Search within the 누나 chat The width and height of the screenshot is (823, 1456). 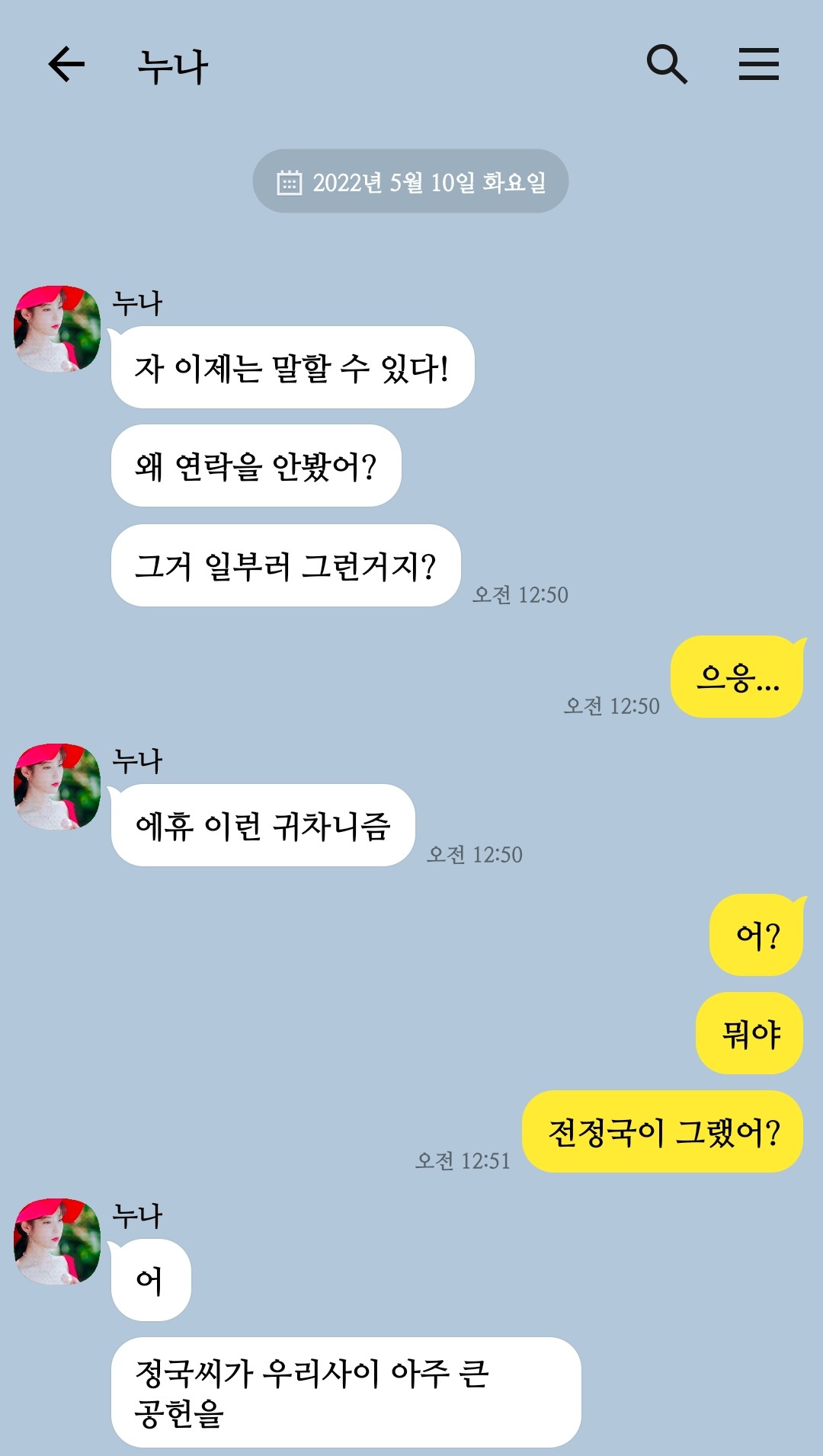tap(667, 64)
